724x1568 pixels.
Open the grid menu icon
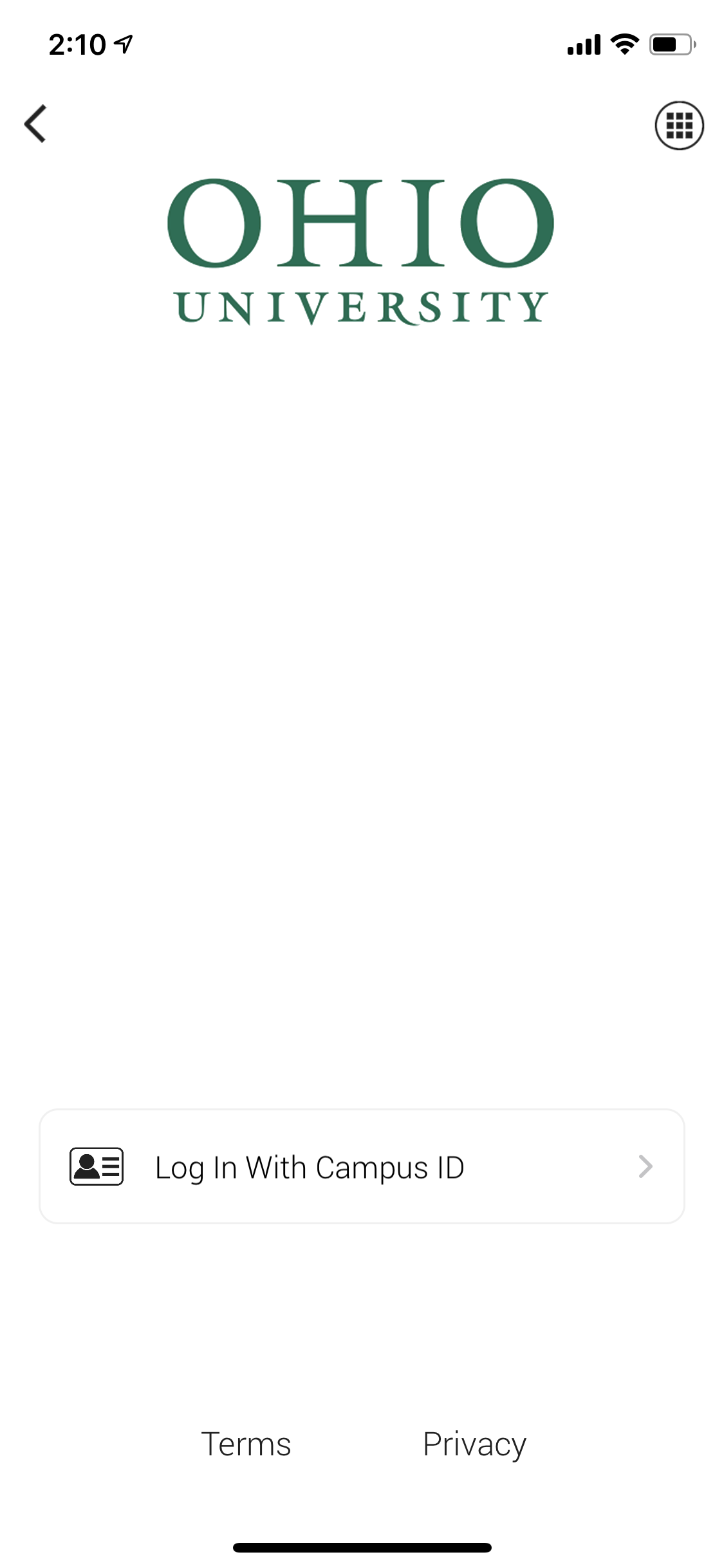(x=679, y=126)
